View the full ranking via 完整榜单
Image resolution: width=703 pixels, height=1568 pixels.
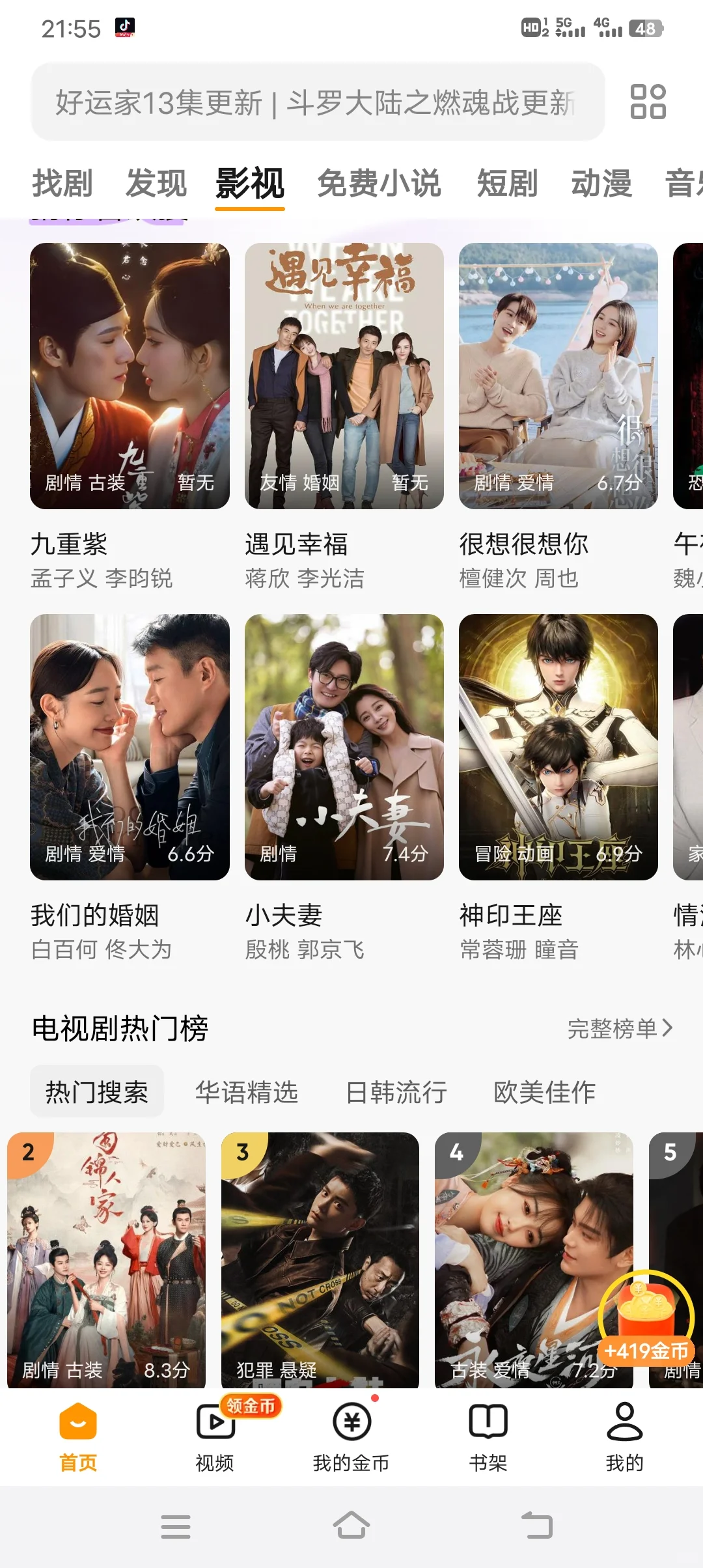click(619, 1028)
